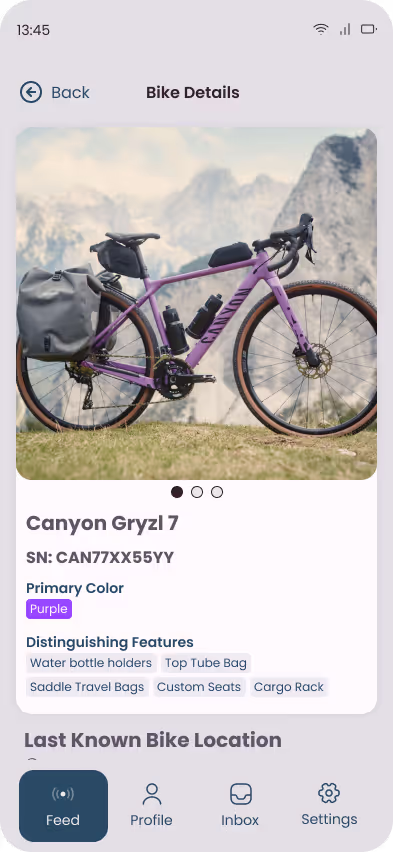This screenshot has height=852, width=393.
Task: Go to the Settings tab
Action: tap(329, 805)
